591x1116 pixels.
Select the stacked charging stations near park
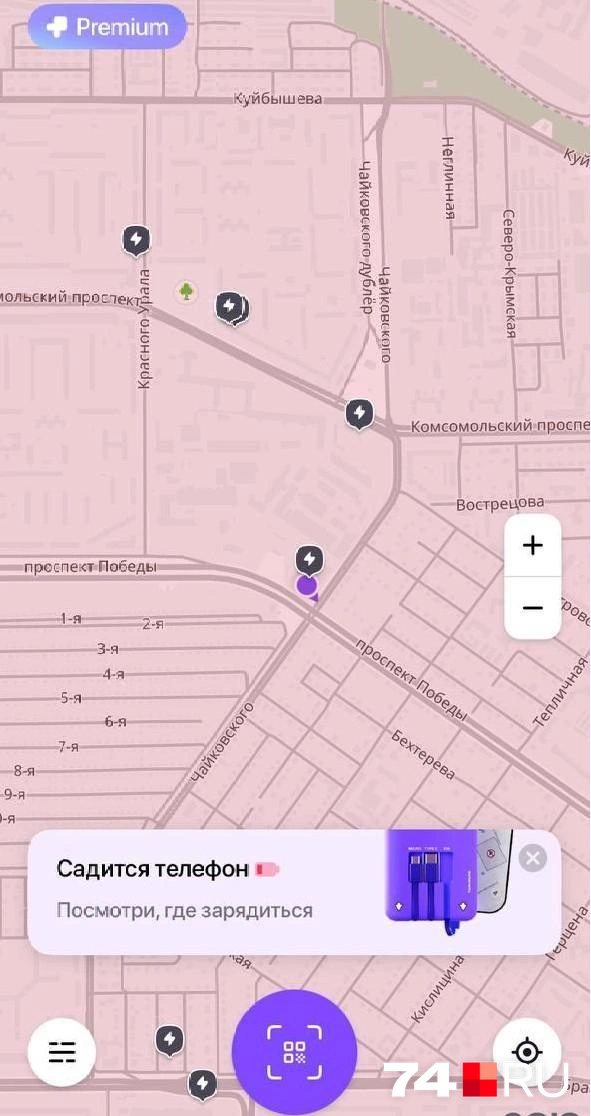[x=231, y=309]
